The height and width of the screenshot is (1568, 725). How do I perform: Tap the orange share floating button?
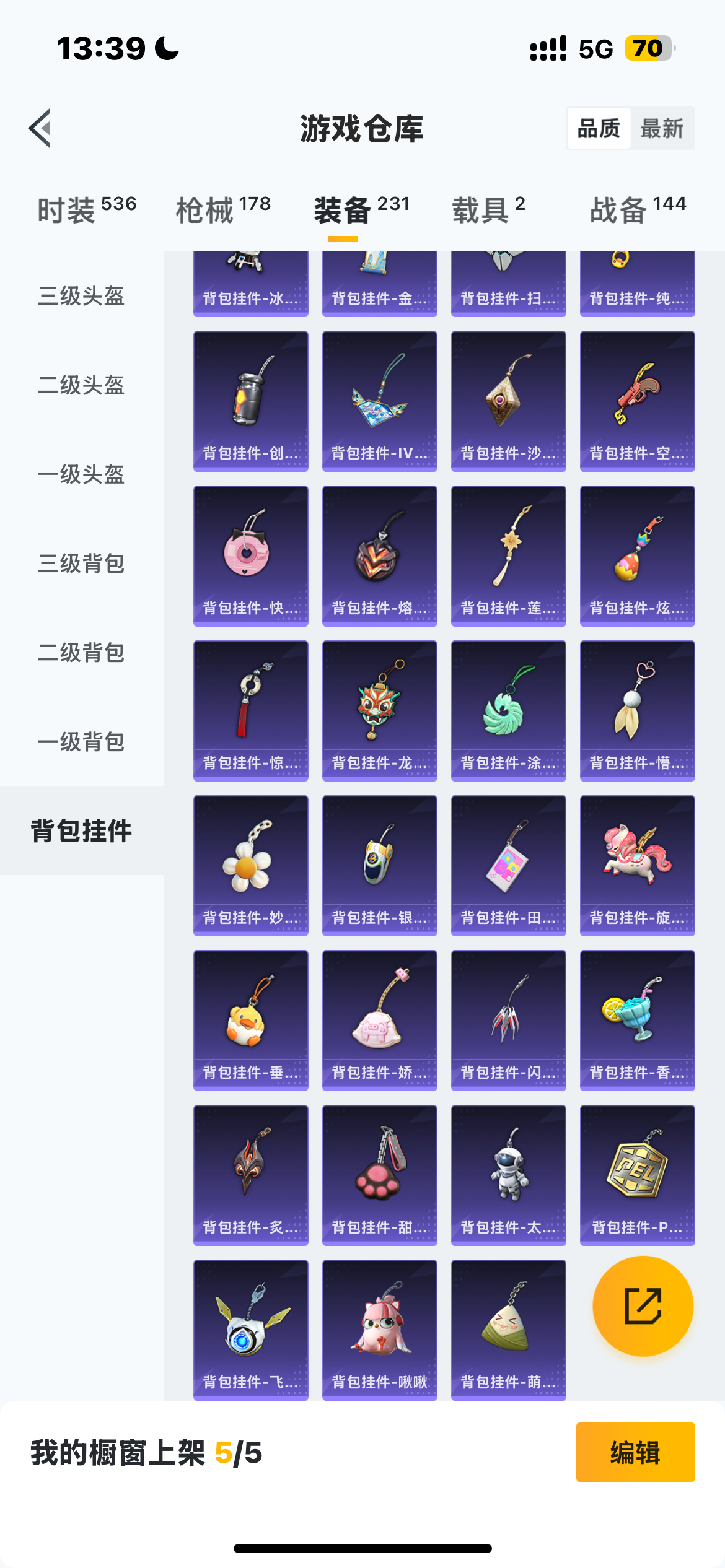click(643, 1306)
